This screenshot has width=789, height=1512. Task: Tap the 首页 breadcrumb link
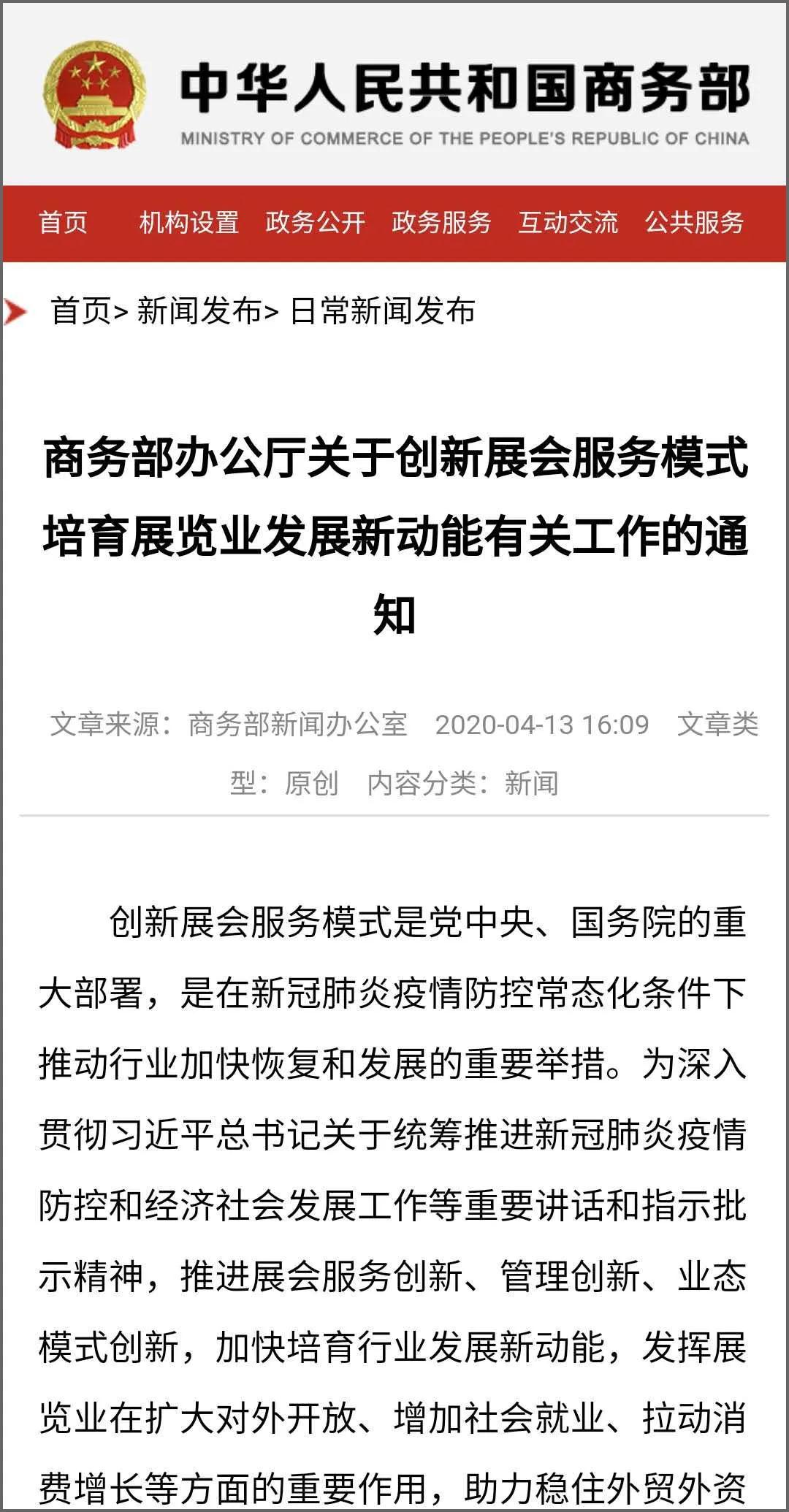click(80, 311)
